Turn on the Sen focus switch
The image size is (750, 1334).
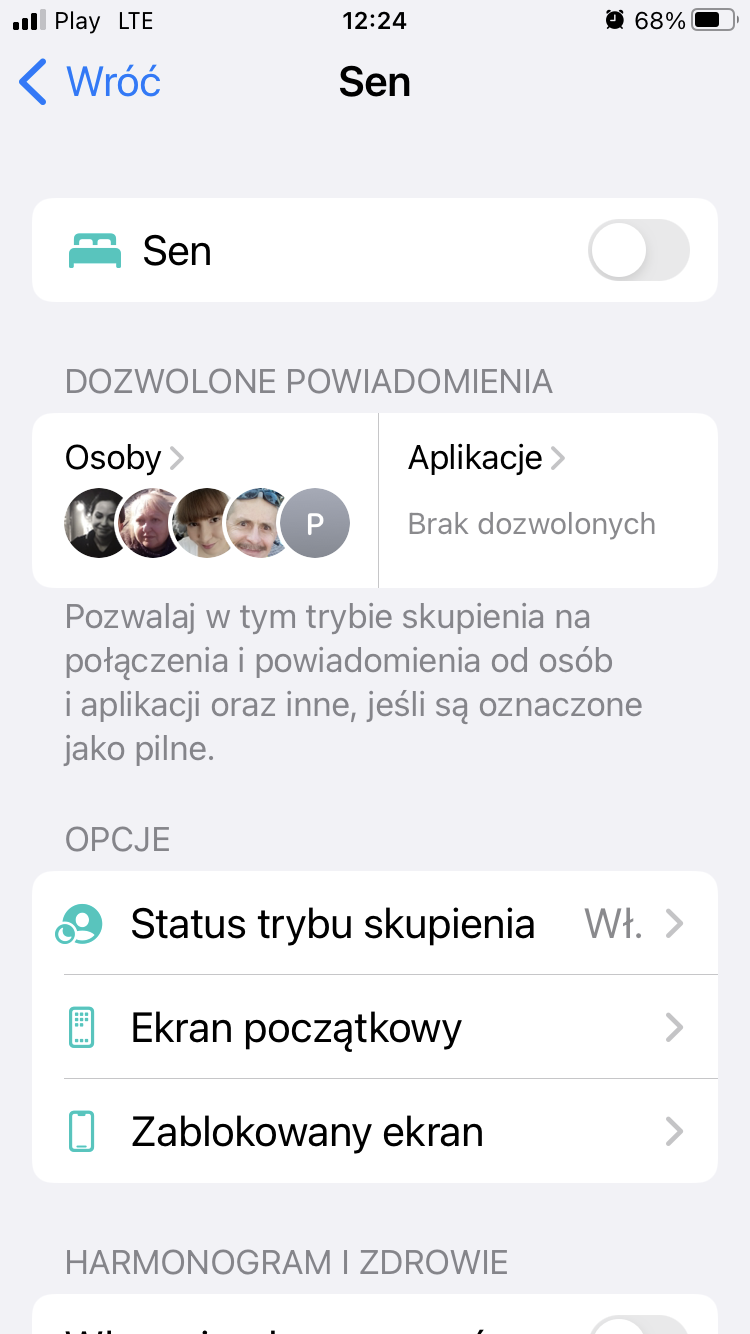[638, 250]
